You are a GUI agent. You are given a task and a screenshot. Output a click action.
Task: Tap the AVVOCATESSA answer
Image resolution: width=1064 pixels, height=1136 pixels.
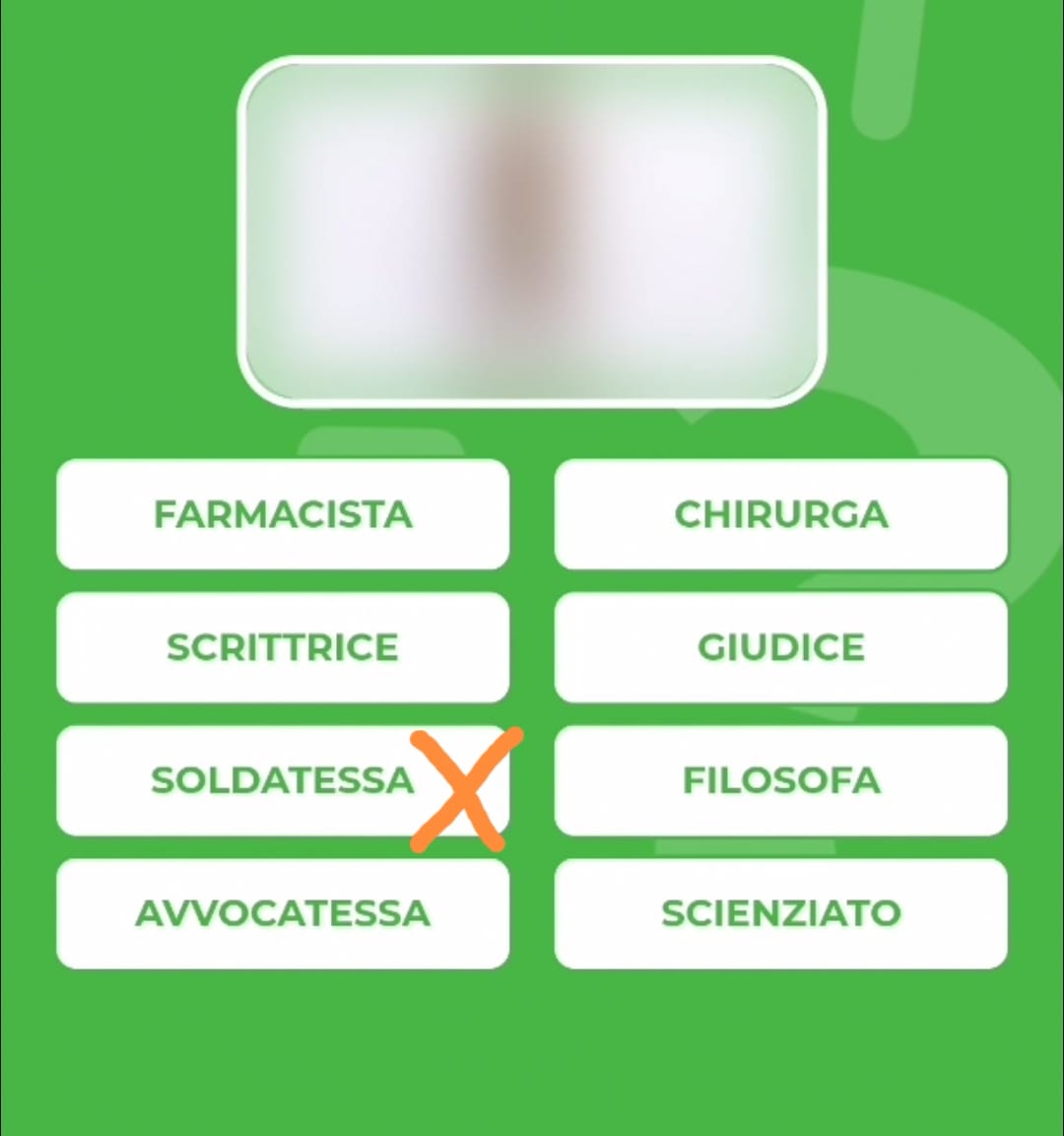[283, 913]
